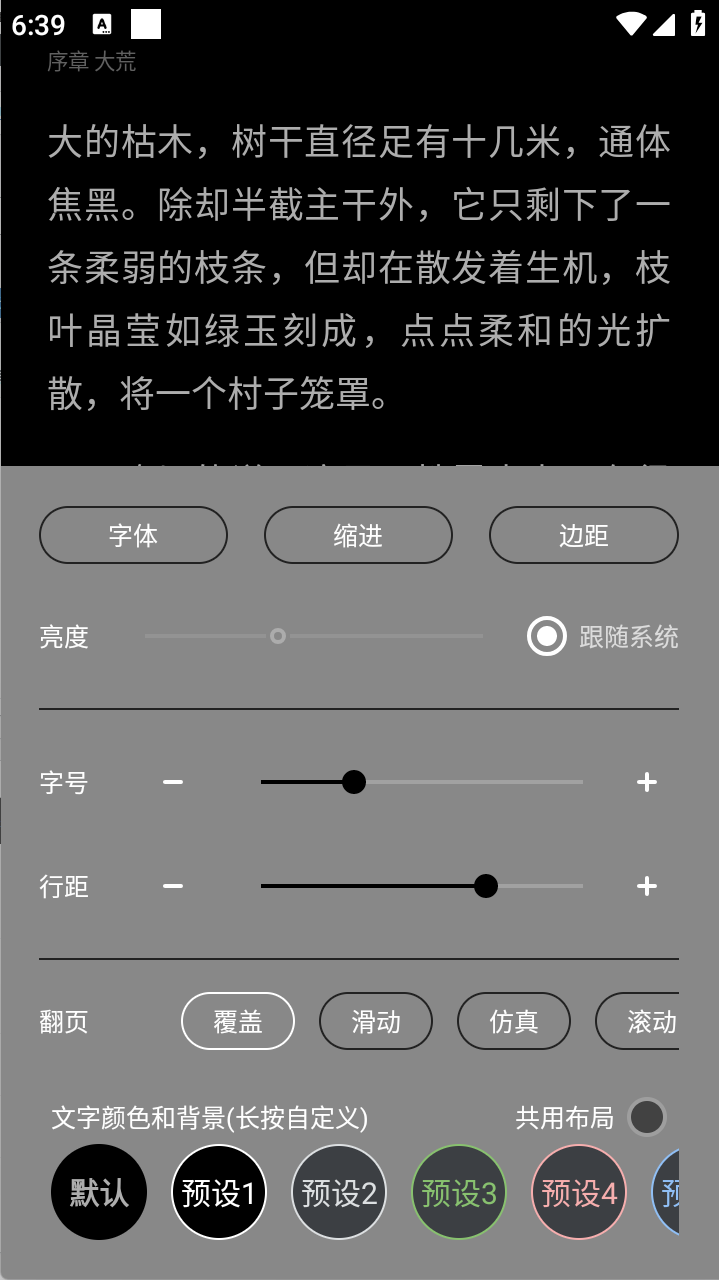
Task: Select 滚动 page turn mode
Action: (x=640, y=1021)
